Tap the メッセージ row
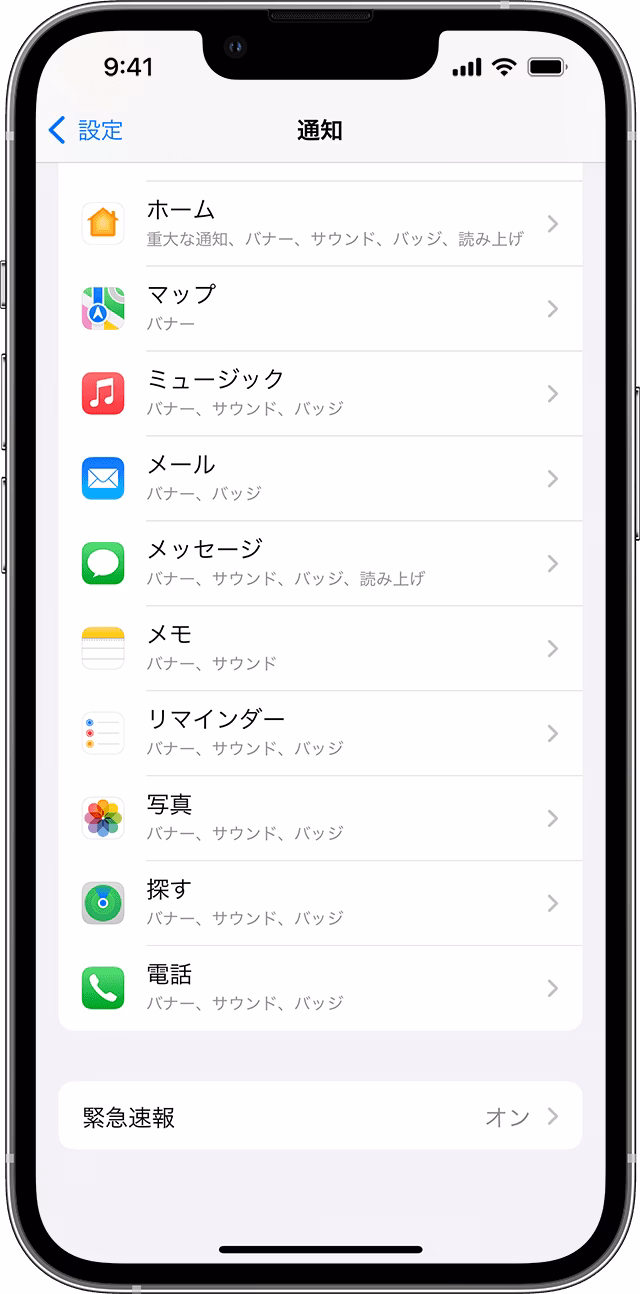640x1294 pixels. tap(320, 563)
